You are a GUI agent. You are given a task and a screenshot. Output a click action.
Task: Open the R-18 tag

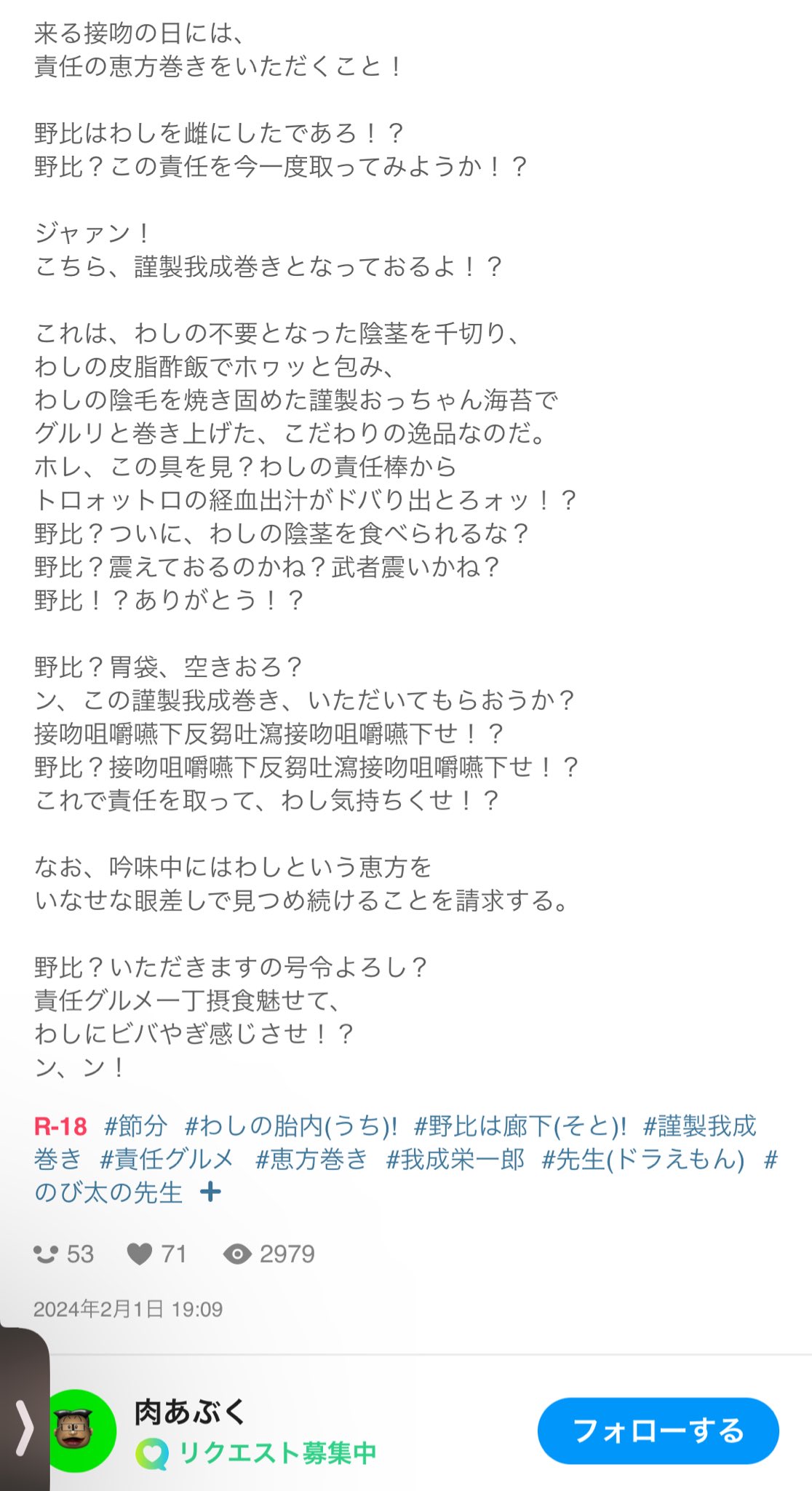pos(60,1126)
